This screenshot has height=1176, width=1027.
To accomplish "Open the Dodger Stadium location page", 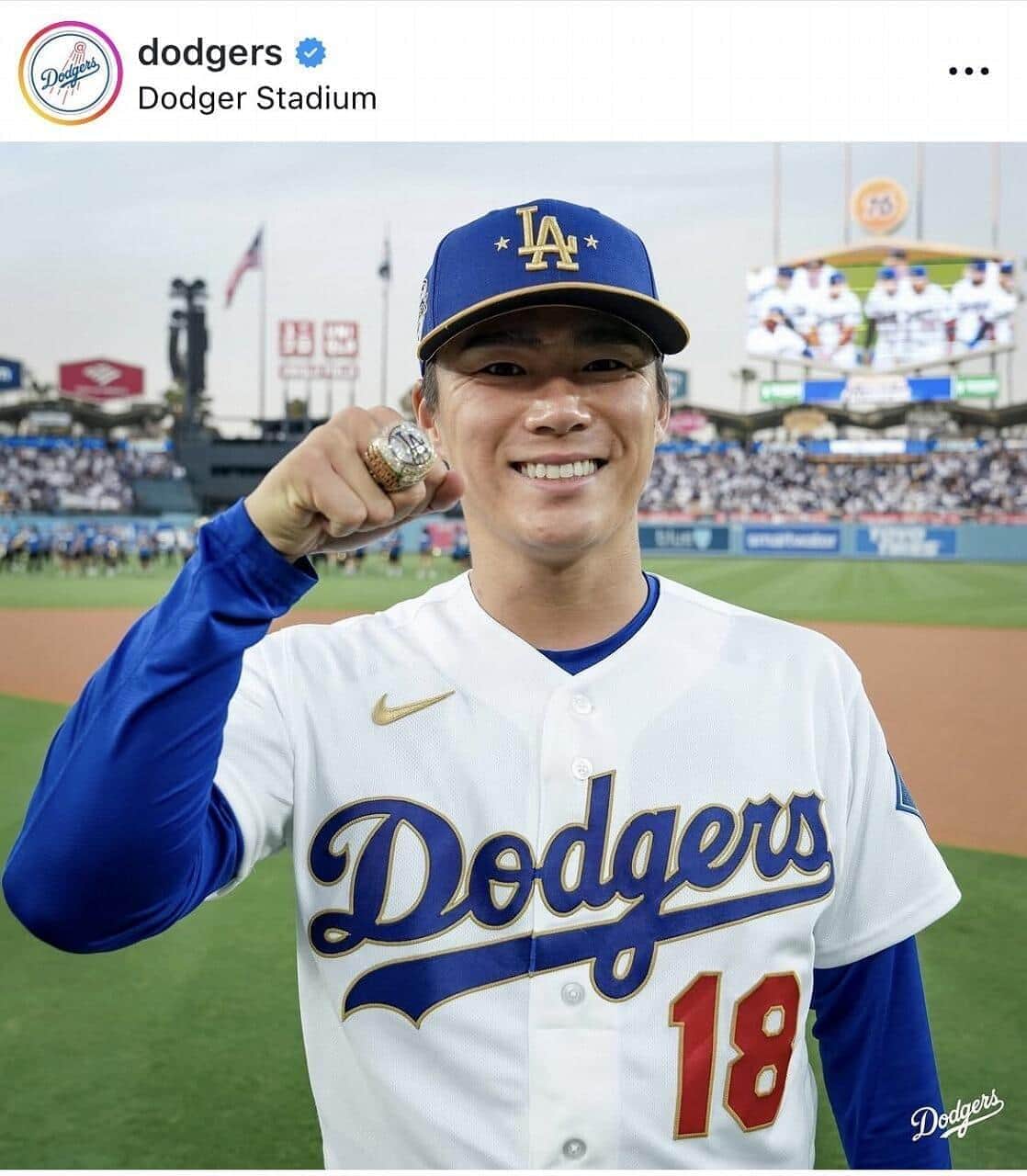I will 256,98.
